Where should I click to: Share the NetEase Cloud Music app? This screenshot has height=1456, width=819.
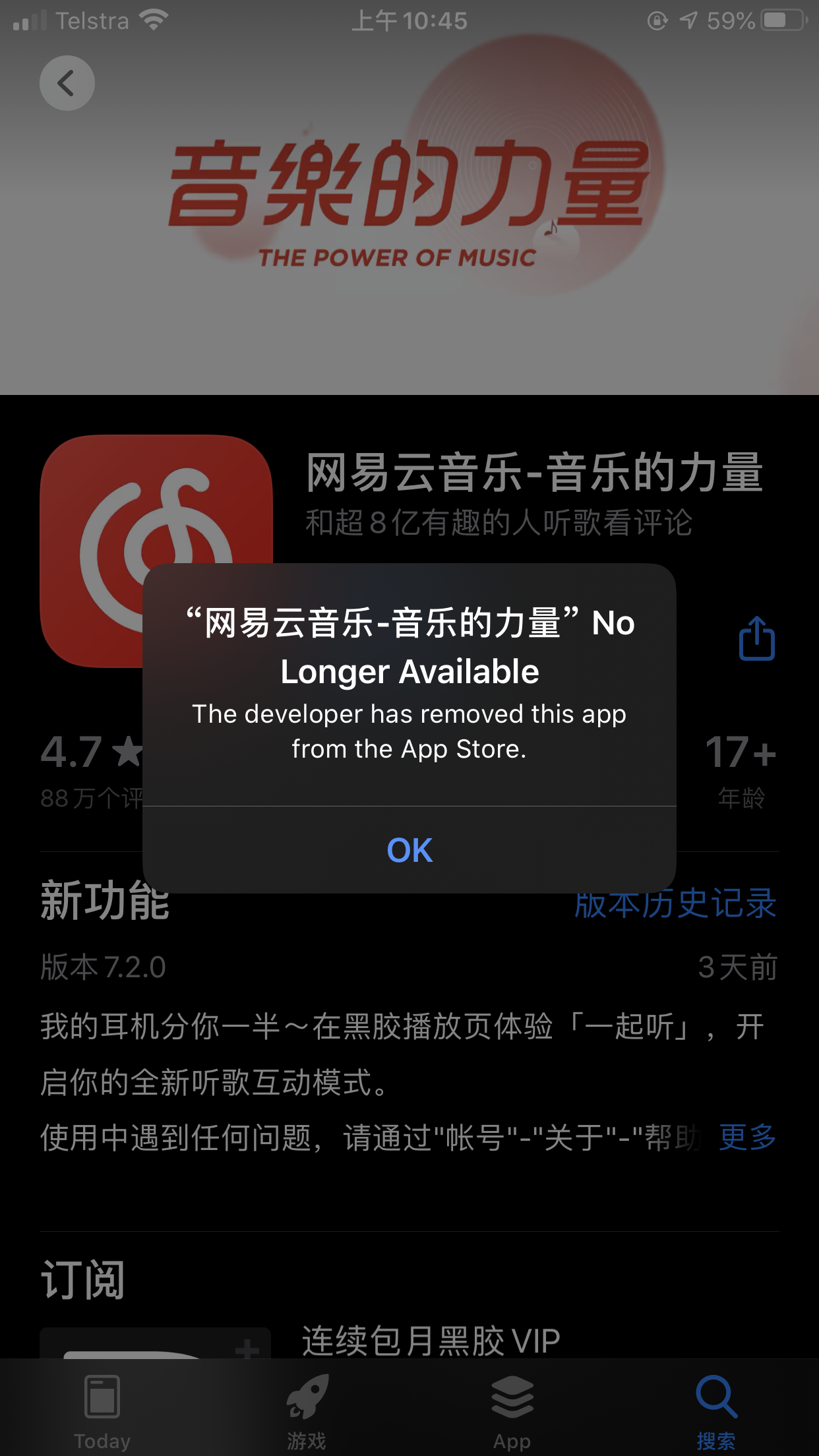coord(756,638)
